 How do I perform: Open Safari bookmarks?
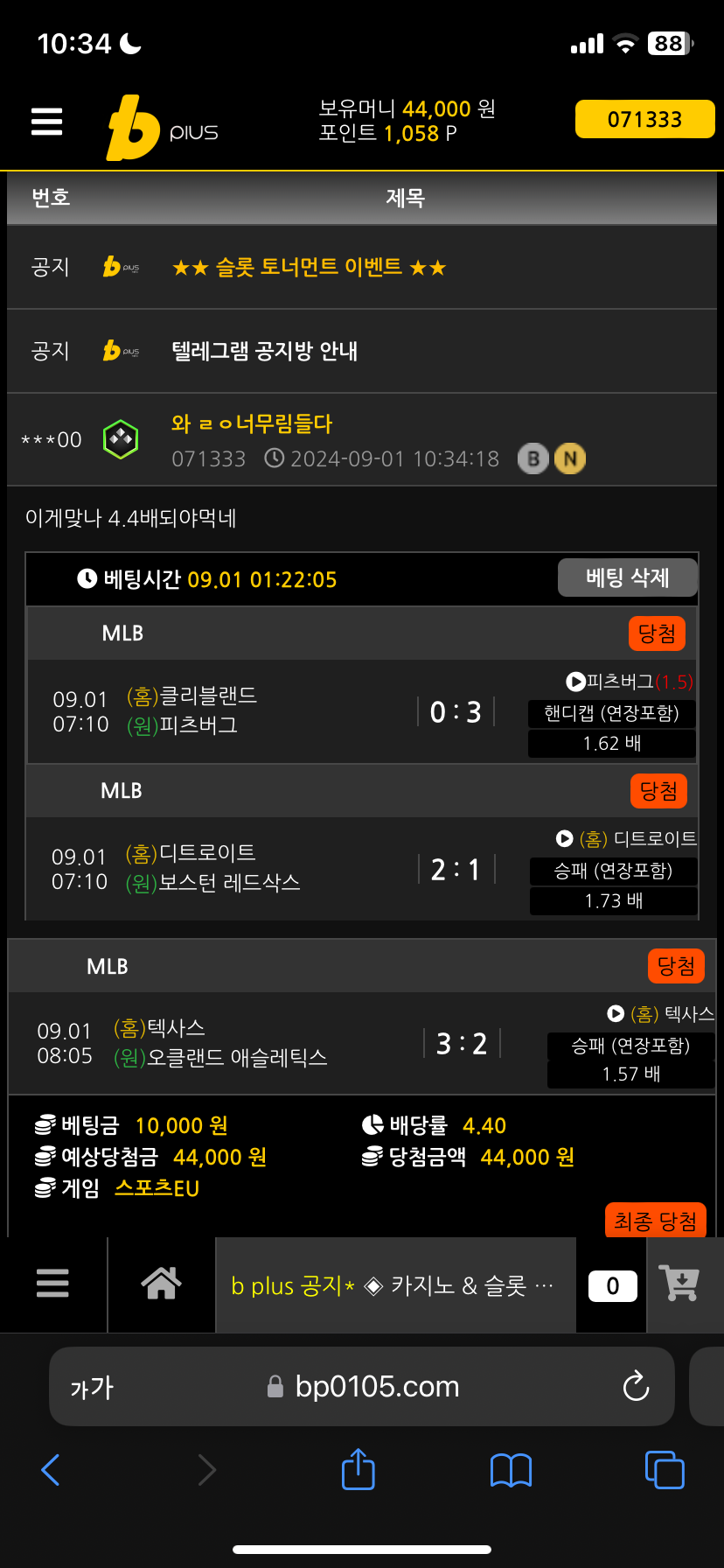(511, 1470)
